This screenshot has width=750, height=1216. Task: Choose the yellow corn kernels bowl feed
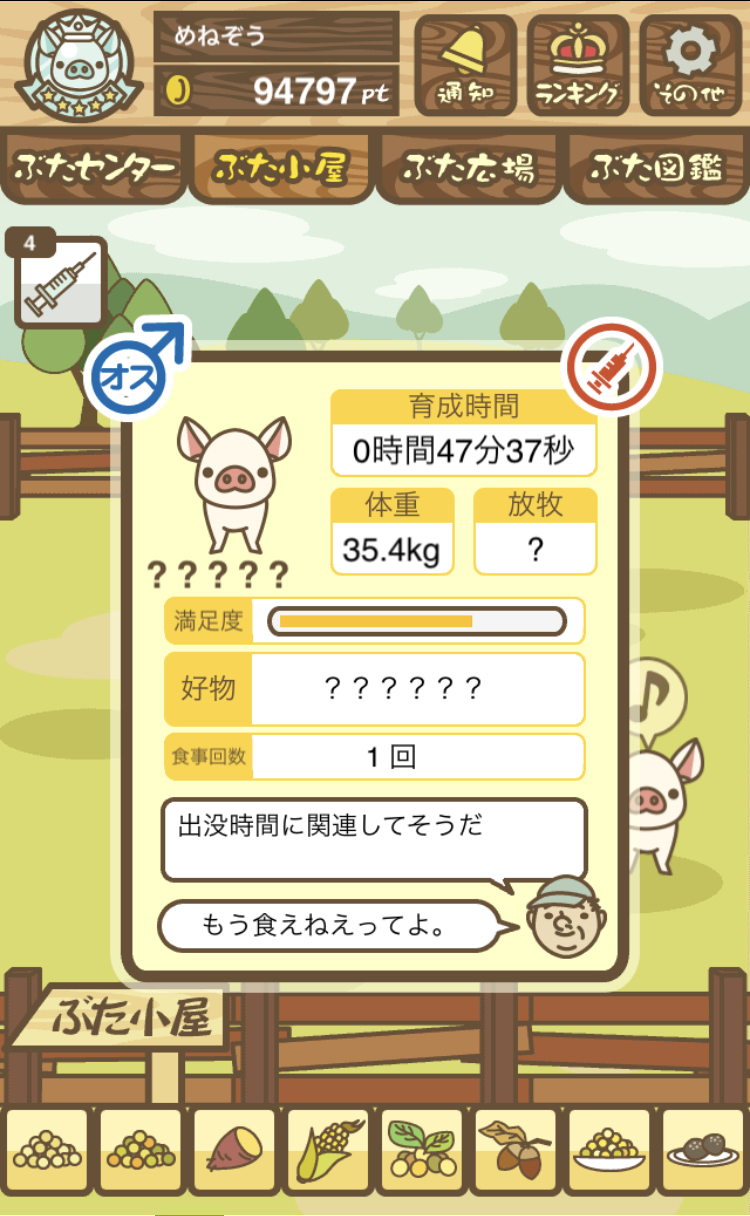(x=609, y=1151)
